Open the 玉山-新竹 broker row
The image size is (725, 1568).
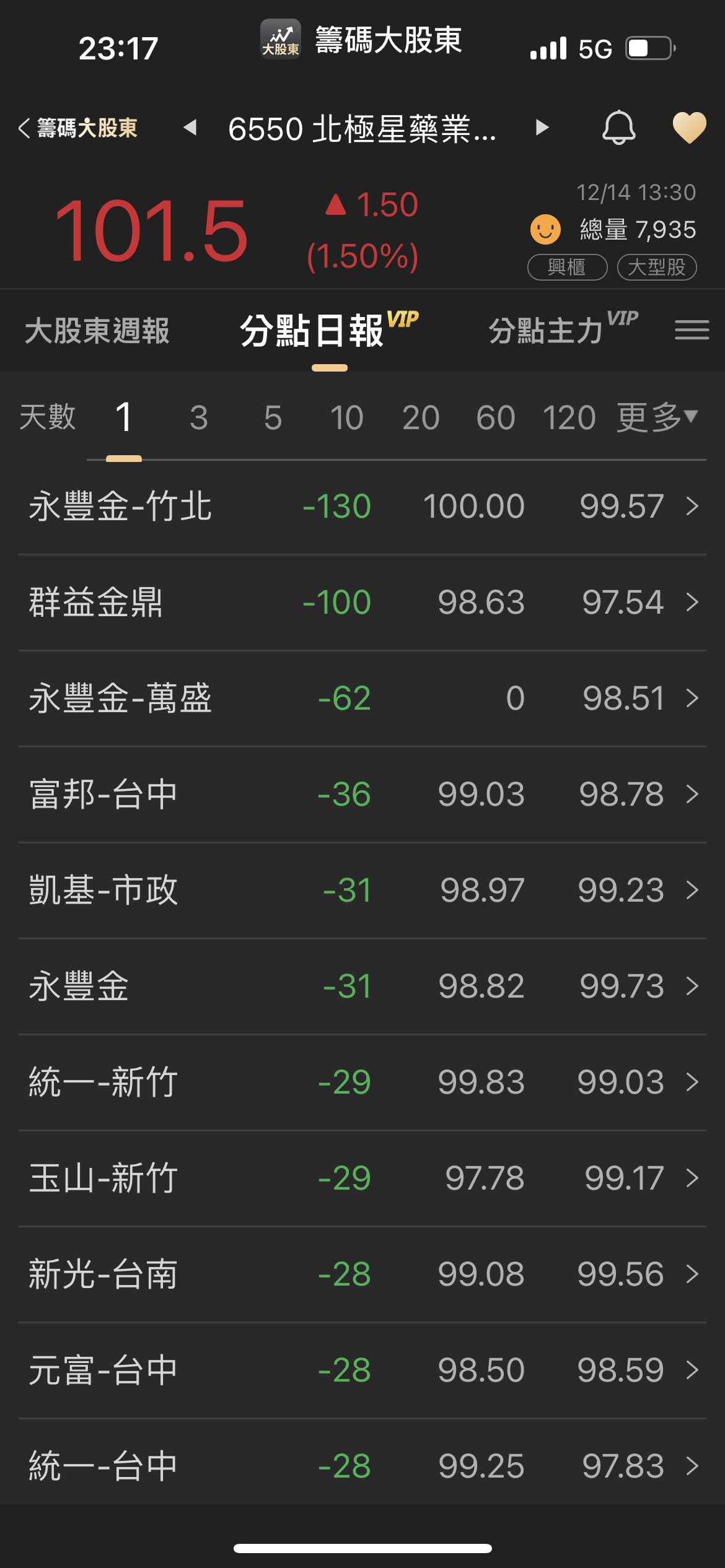click(362, 1178)
